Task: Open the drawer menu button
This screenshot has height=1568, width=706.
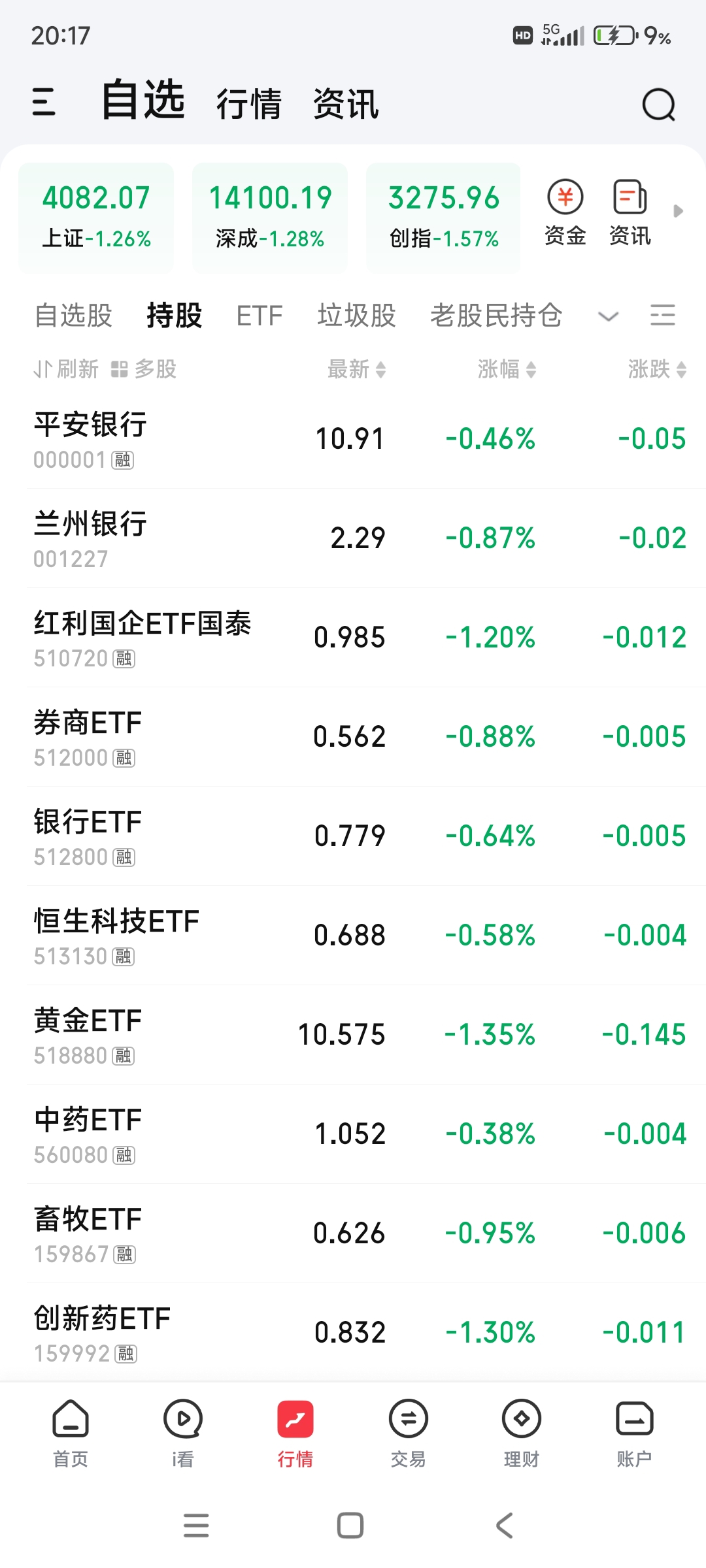Action: tap(44, 103)
